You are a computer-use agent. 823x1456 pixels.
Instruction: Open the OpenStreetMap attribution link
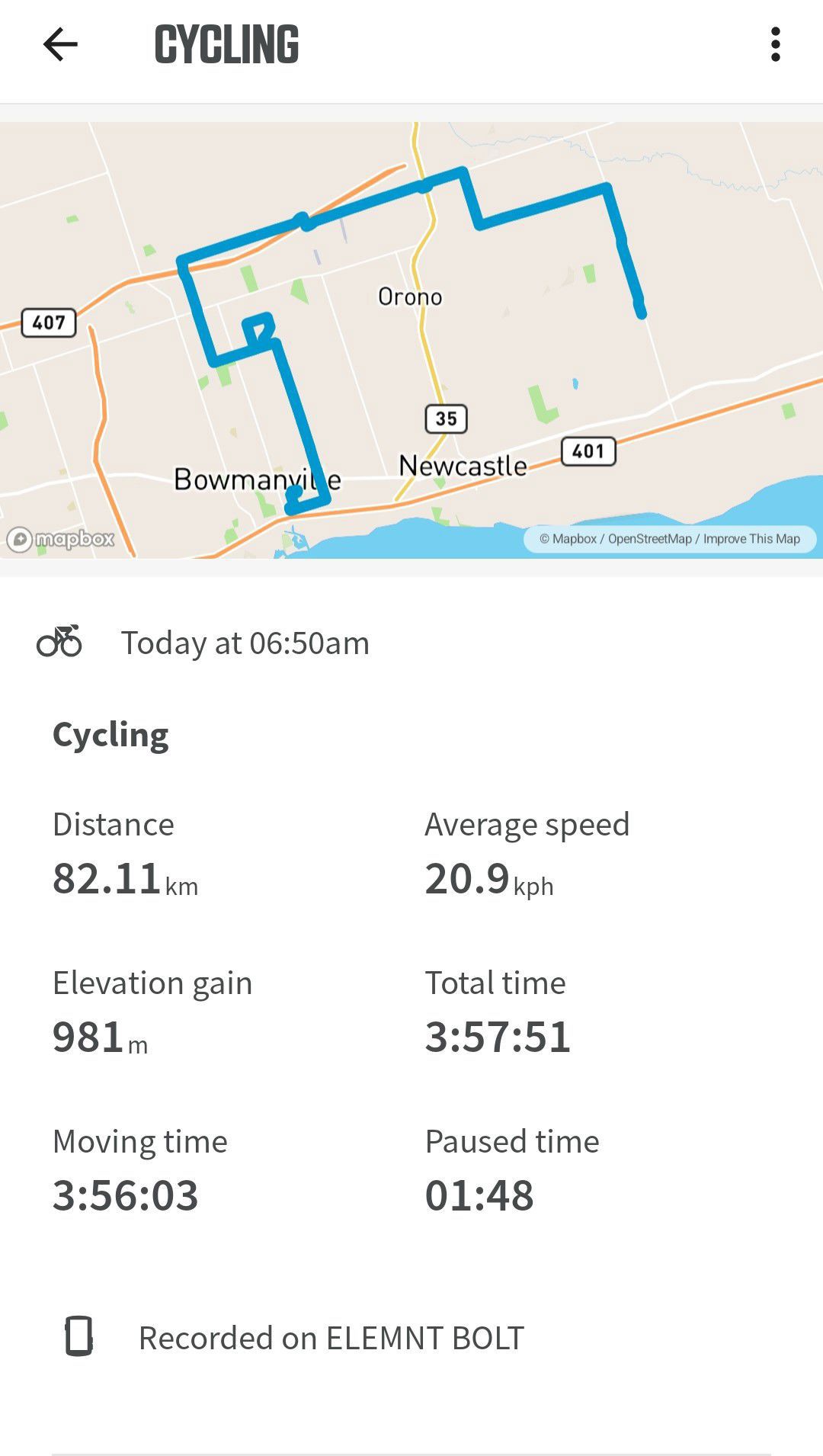(649, 539)
